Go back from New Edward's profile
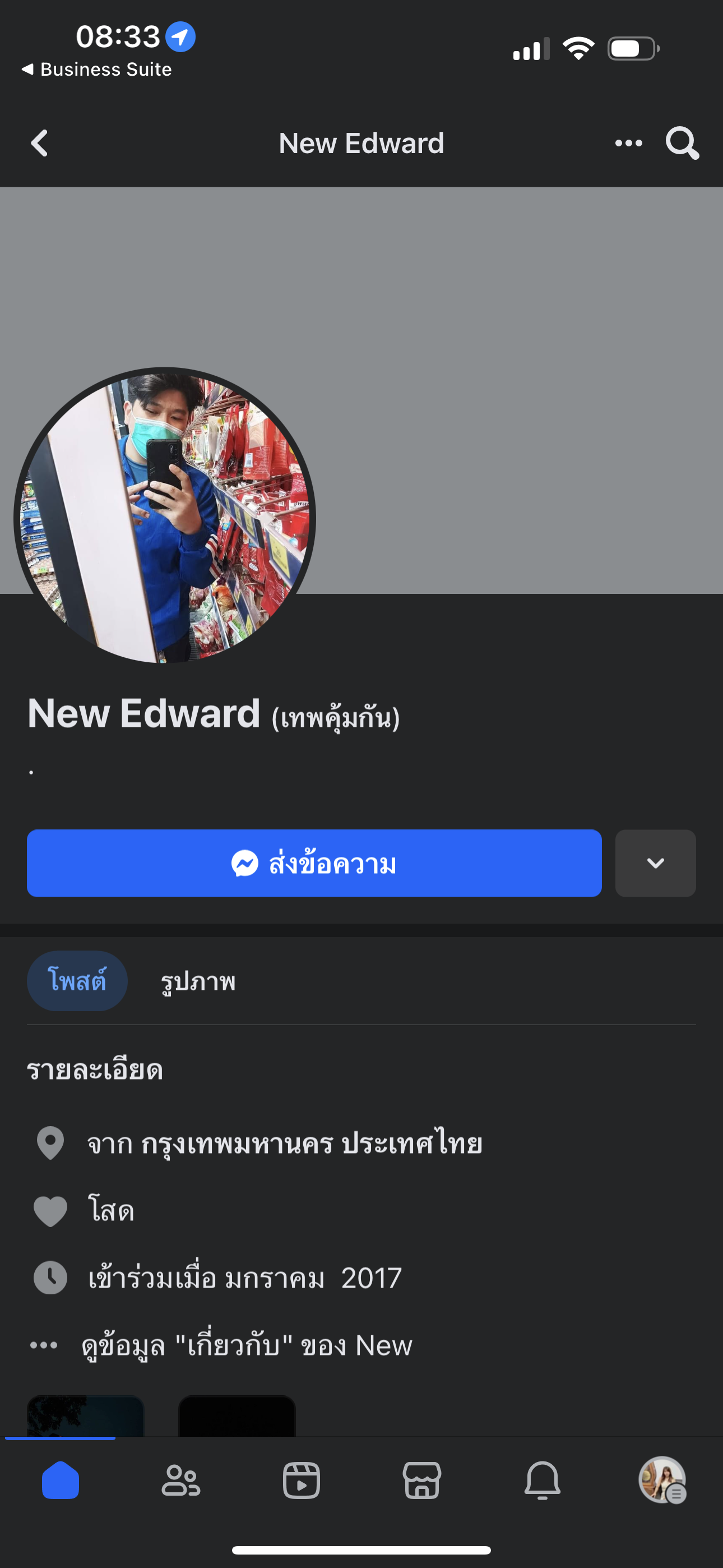The image size is (723, 1568). (40, 144)
